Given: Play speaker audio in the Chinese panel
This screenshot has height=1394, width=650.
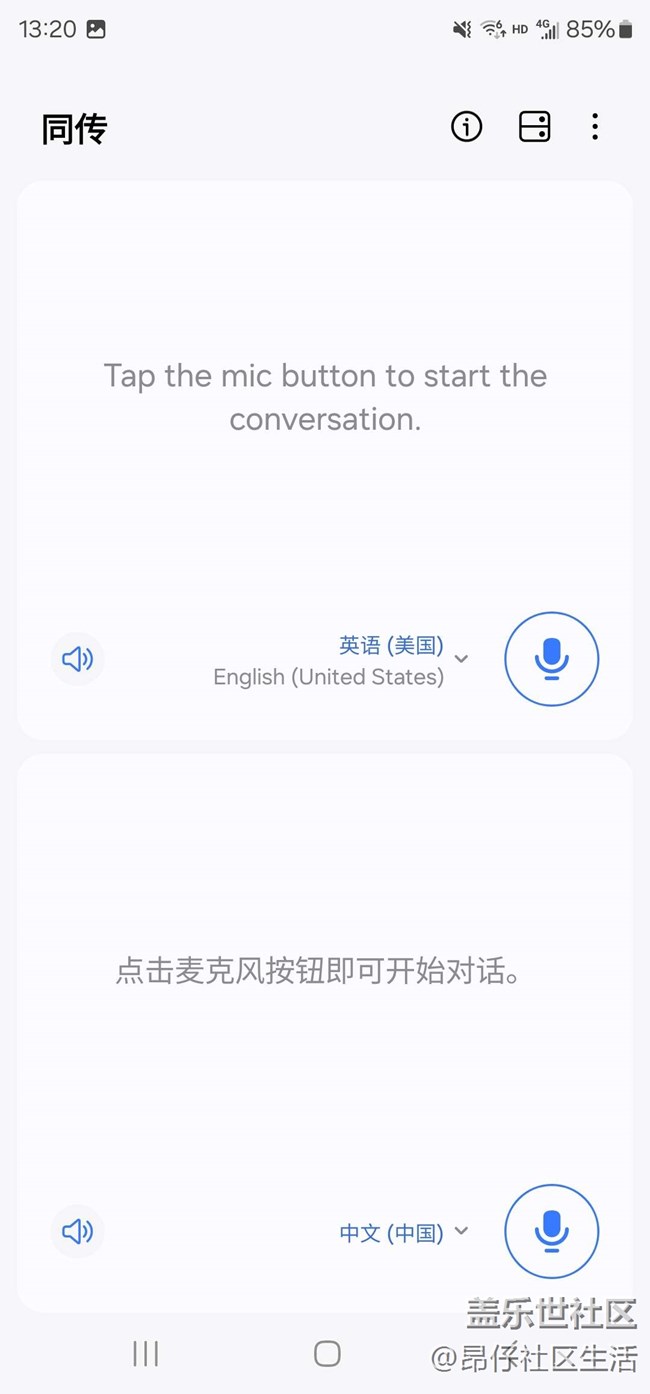Looking at the screenshot, I should pos(78,1231).
